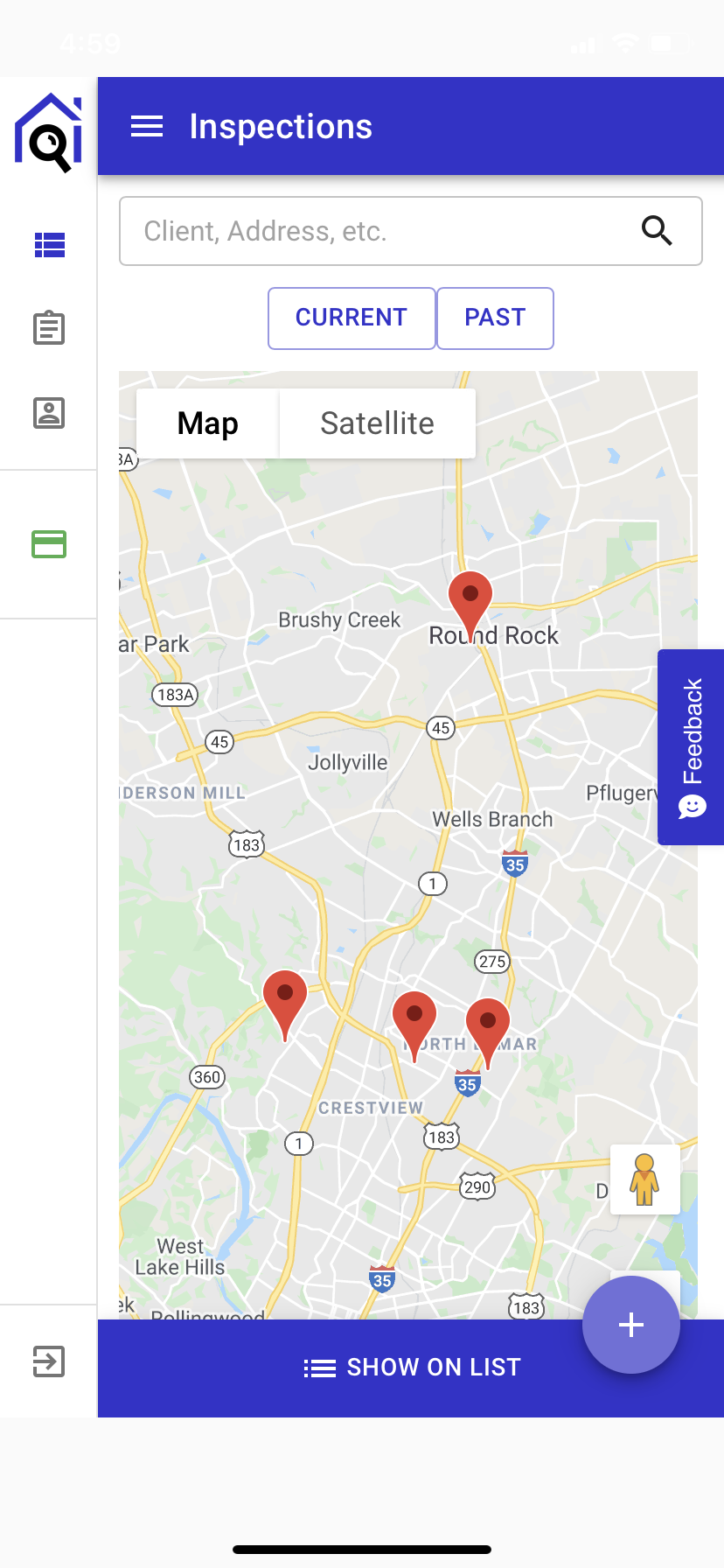The width and height of the screenshot is (724, 1568).
Task: Open the hamburger drawer menu
Action: 147,126
